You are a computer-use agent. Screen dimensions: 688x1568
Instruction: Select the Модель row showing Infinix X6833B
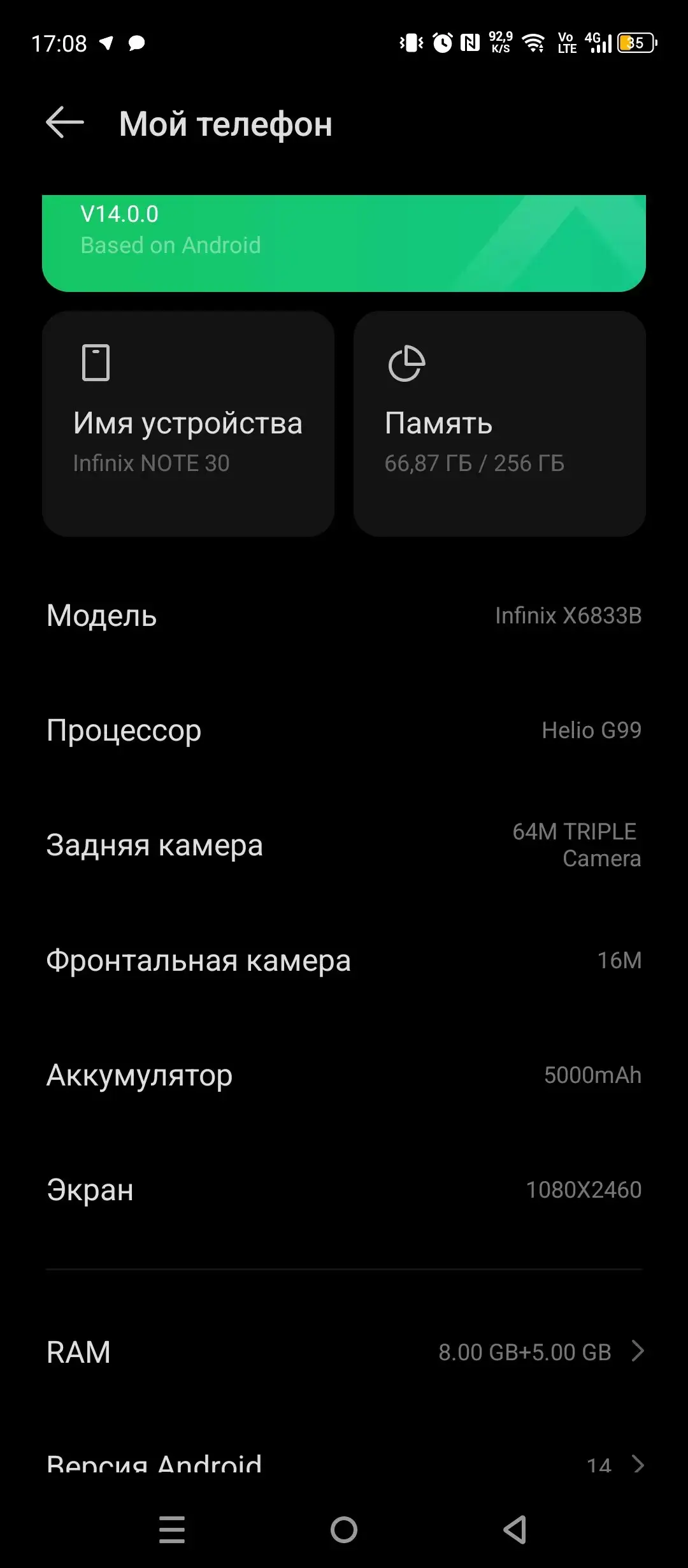(x=344, y=615)
